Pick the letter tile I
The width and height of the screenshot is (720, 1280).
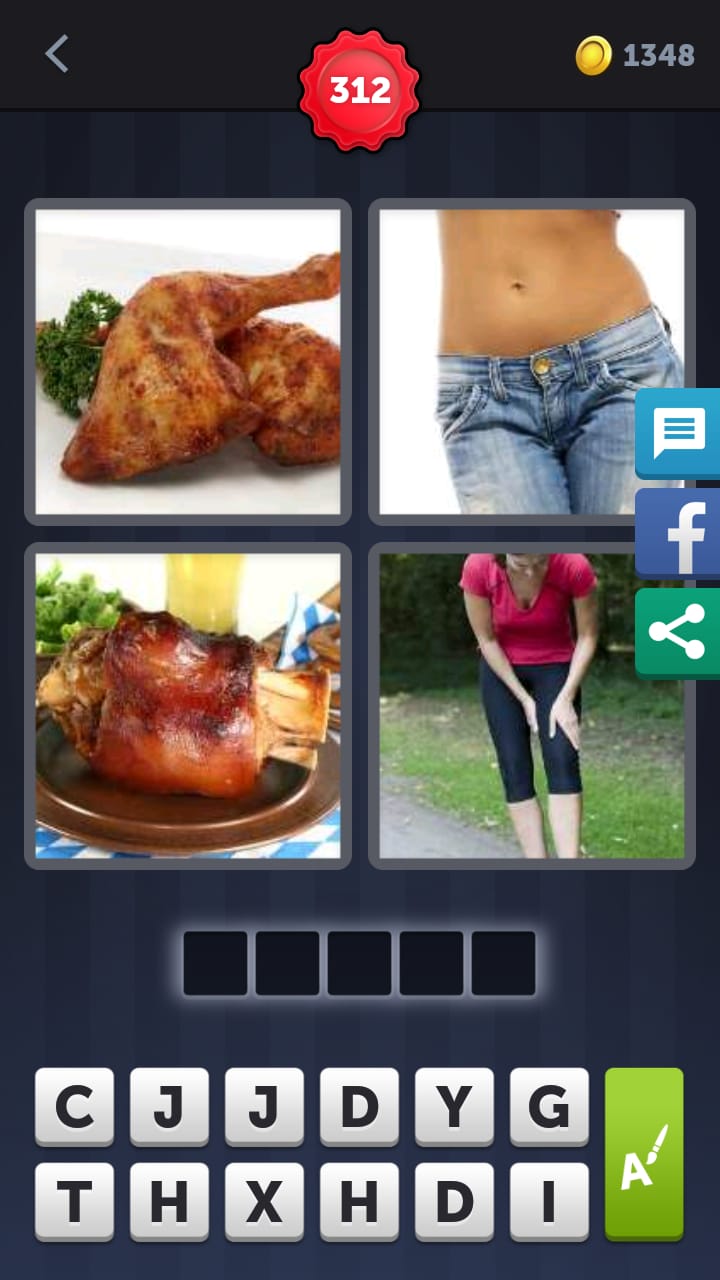coord(549,1201)
